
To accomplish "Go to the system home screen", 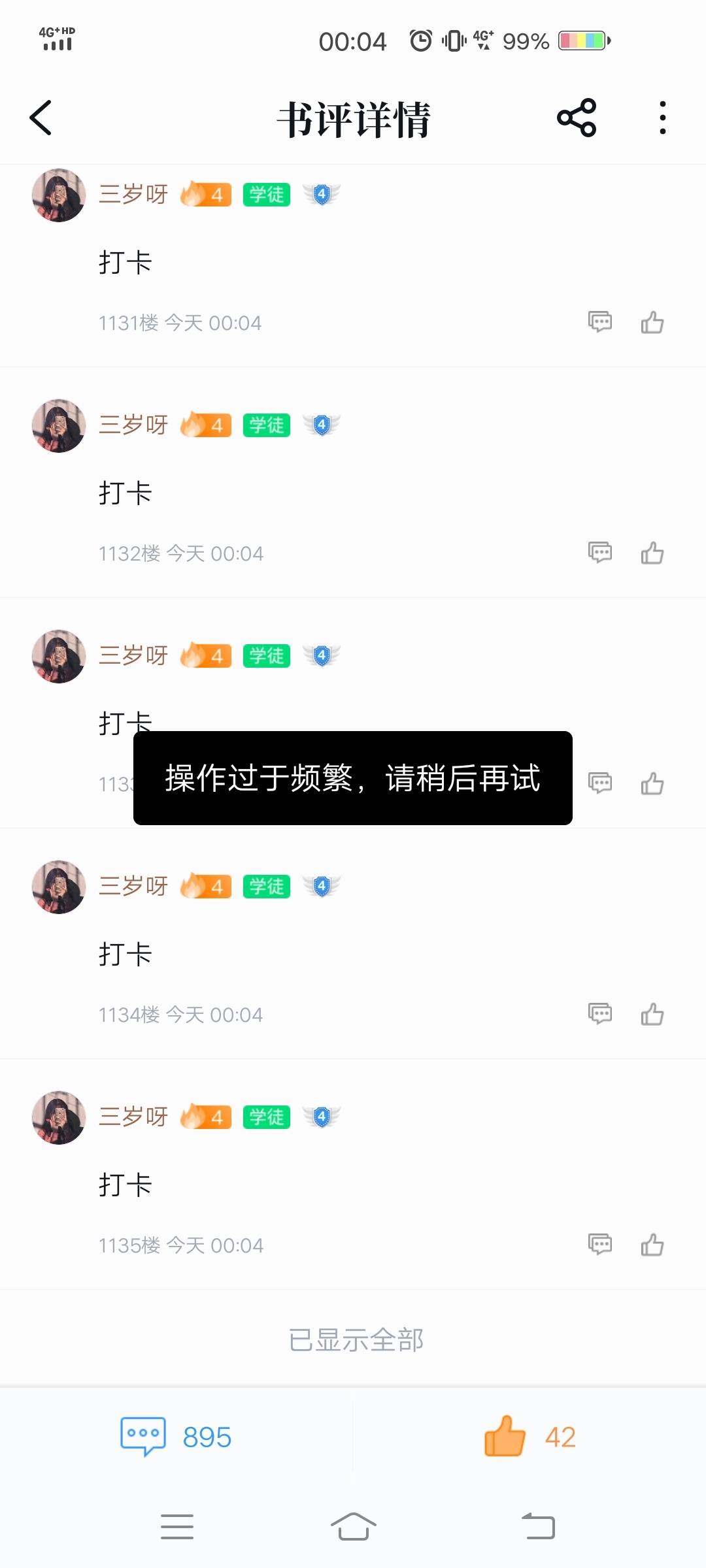I will point(353,1527).
